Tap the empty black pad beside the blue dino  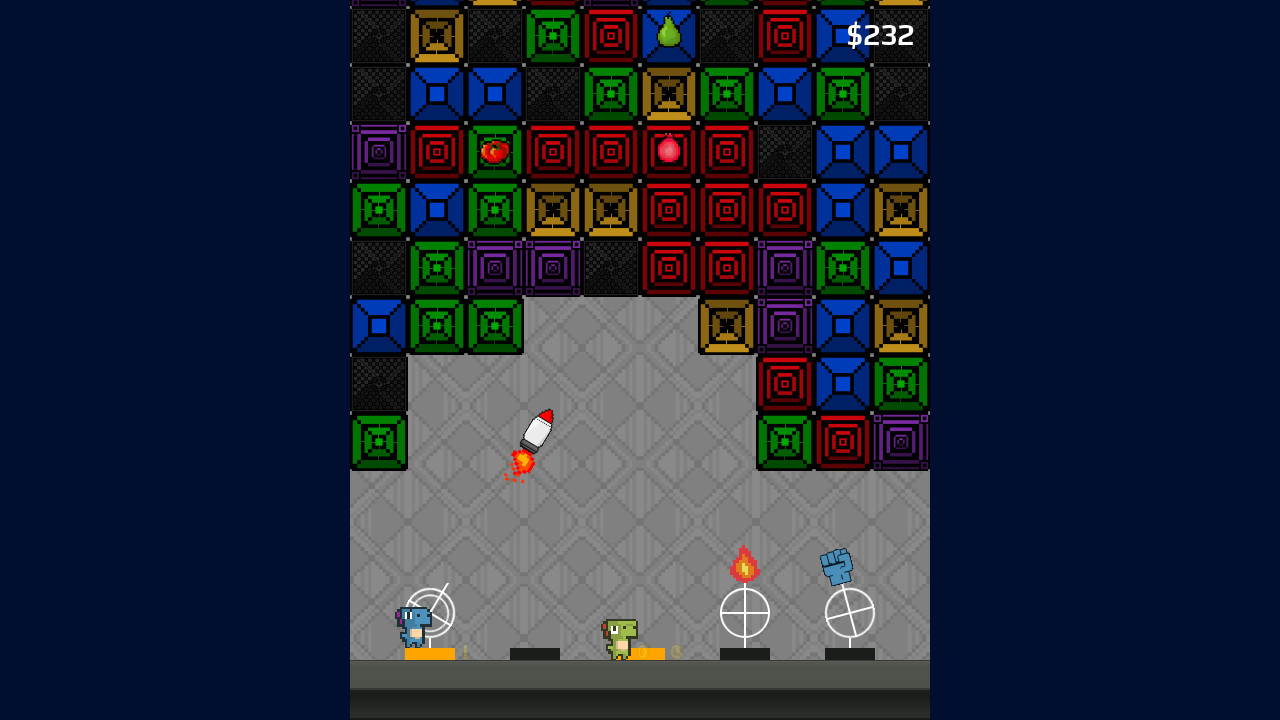click(535, 654)
